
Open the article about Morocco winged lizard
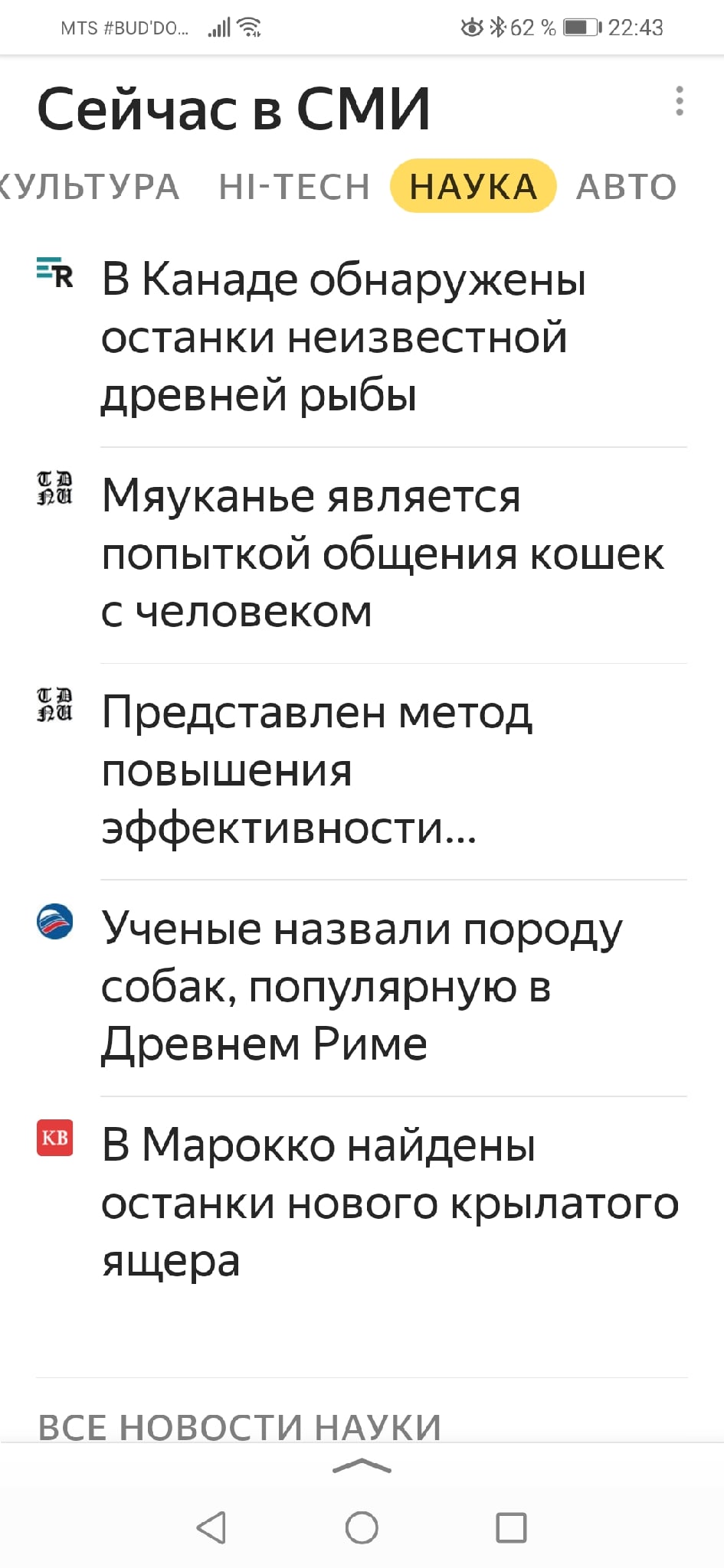389,1202
